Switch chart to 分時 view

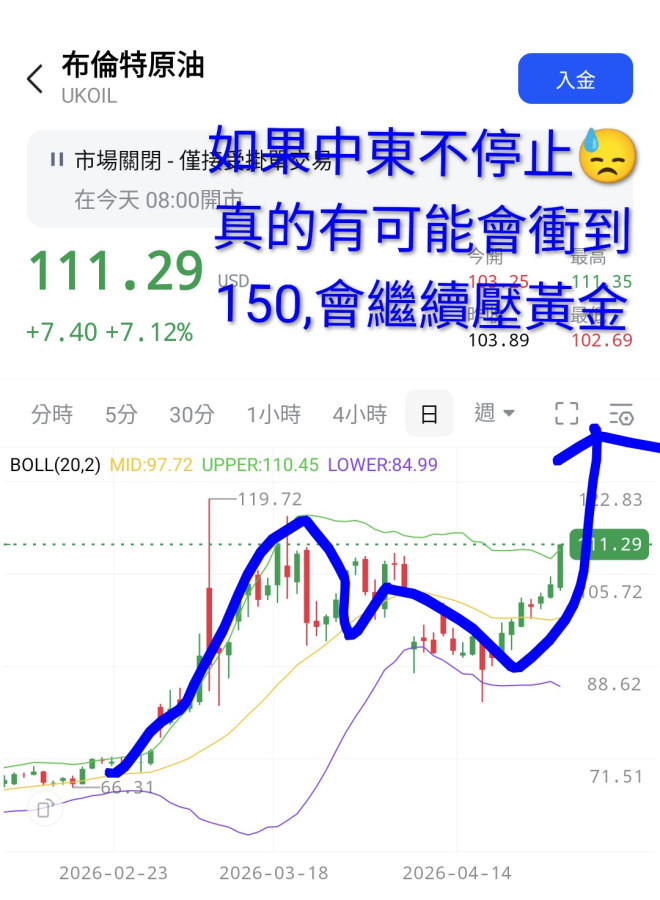point(52,414)
